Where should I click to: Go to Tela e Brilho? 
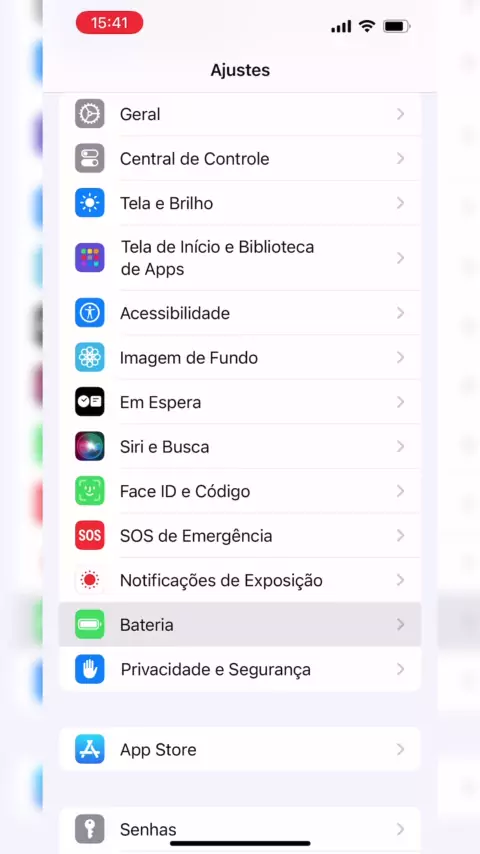(240, 203)
